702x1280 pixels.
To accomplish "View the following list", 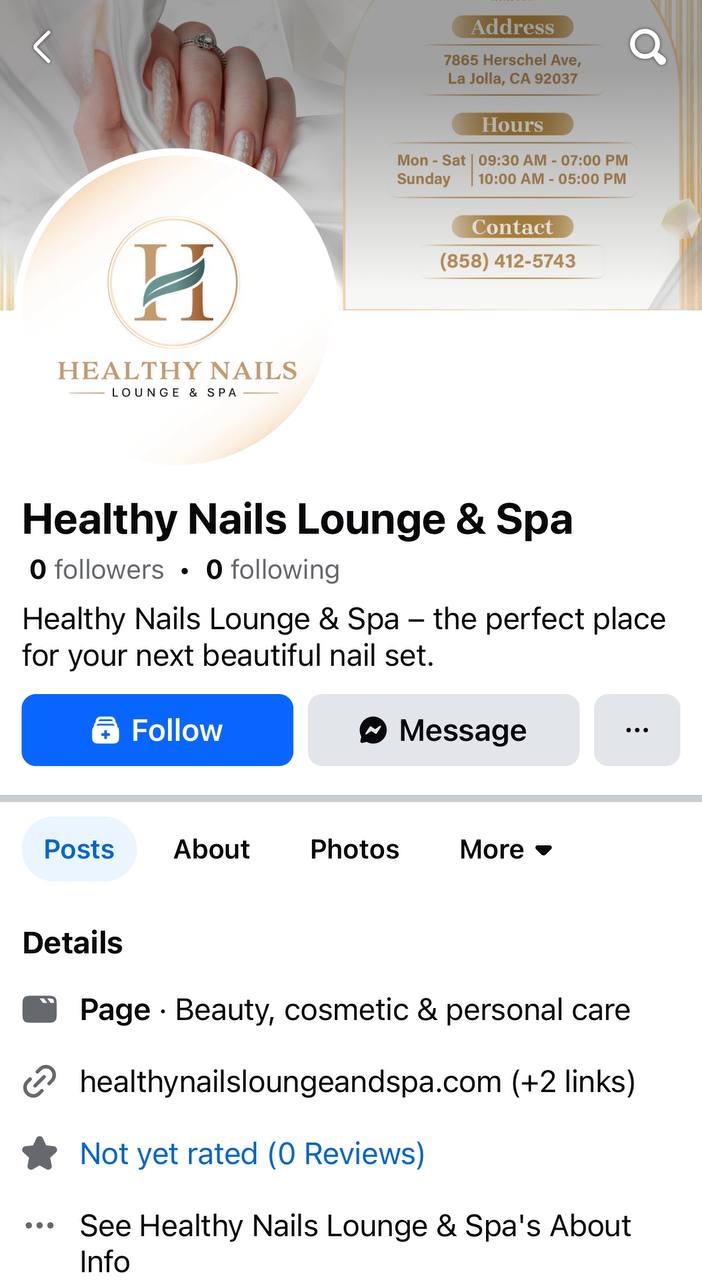I will coord(273,570).
